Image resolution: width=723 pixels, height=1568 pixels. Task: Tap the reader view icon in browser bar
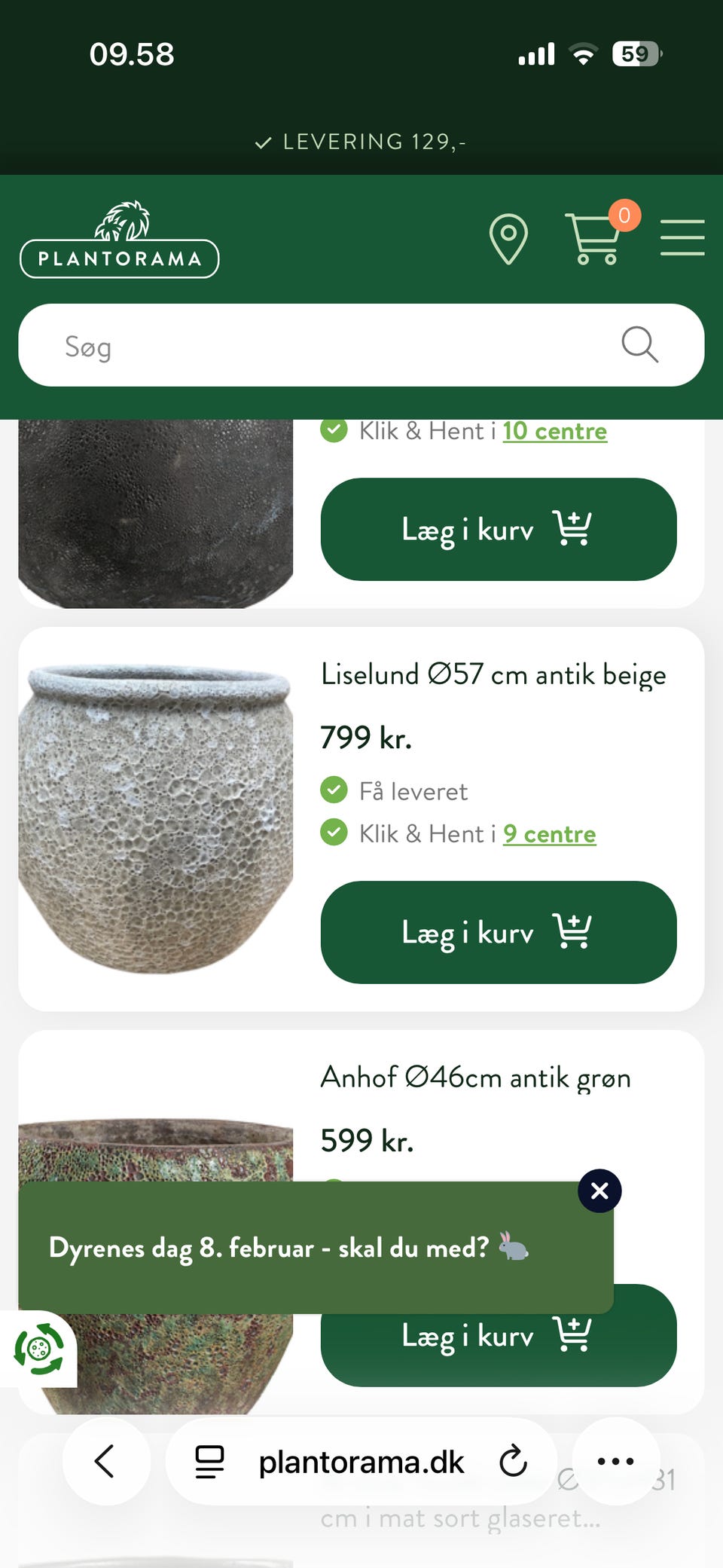point(209,1460)
